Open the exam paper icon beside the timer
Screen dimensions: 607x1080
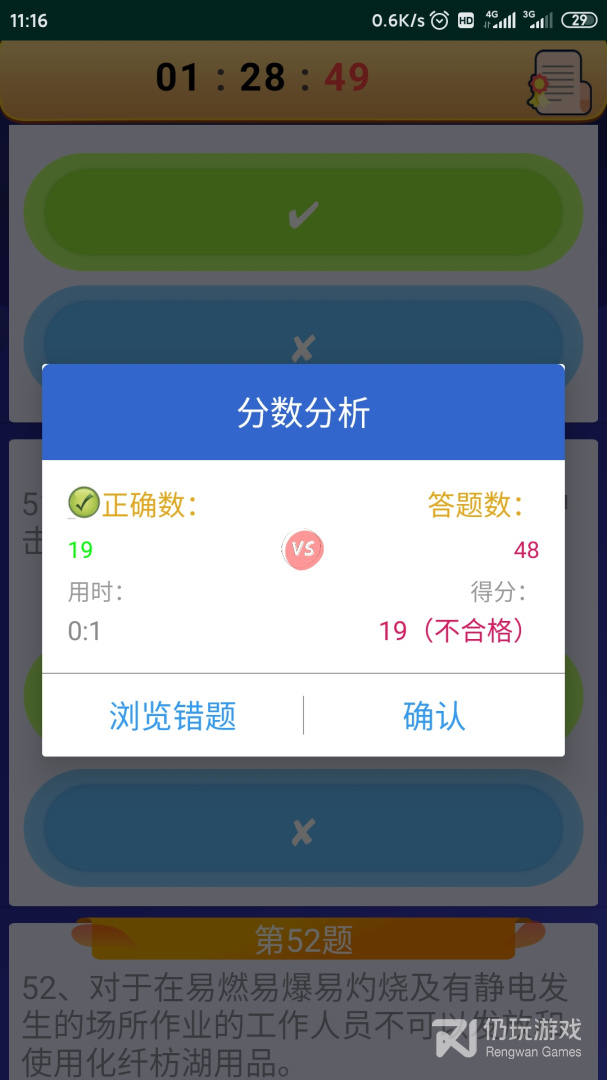(558, 80)
